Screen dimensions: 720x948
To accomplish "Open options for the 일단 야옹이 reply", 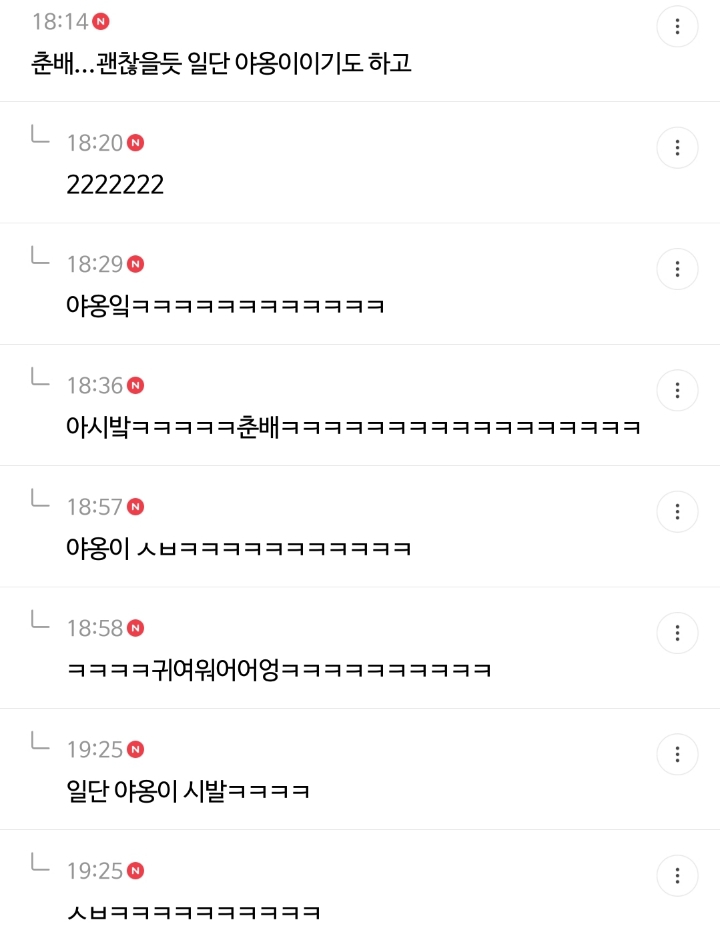I will 677,754.
